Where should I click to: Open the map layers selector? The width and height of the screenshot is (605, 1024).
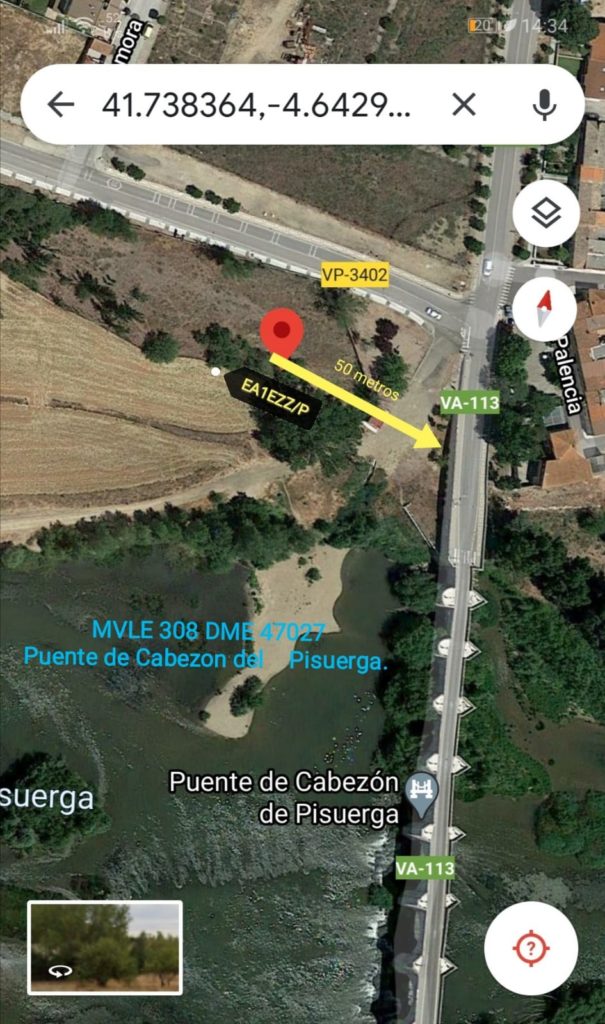pyautogui.click(x=545, y=213)
